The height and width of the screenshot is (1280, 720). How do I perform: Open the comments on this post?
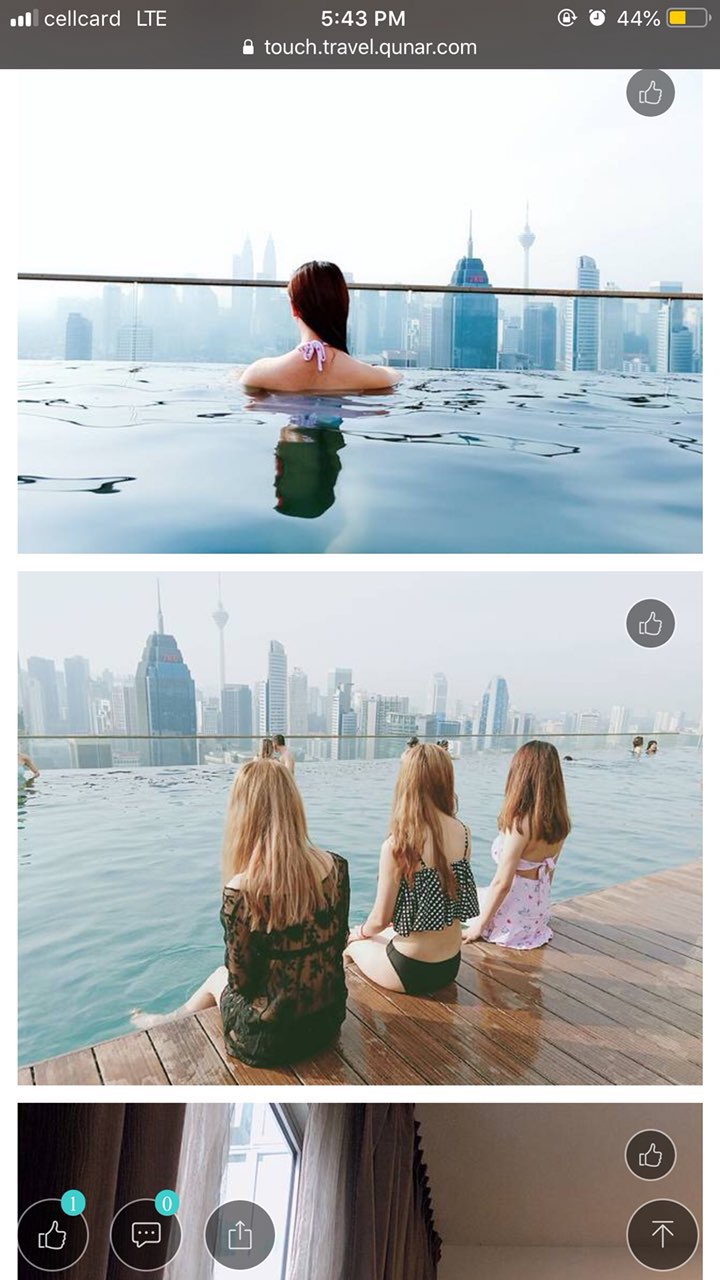[x=146, y=1235]
